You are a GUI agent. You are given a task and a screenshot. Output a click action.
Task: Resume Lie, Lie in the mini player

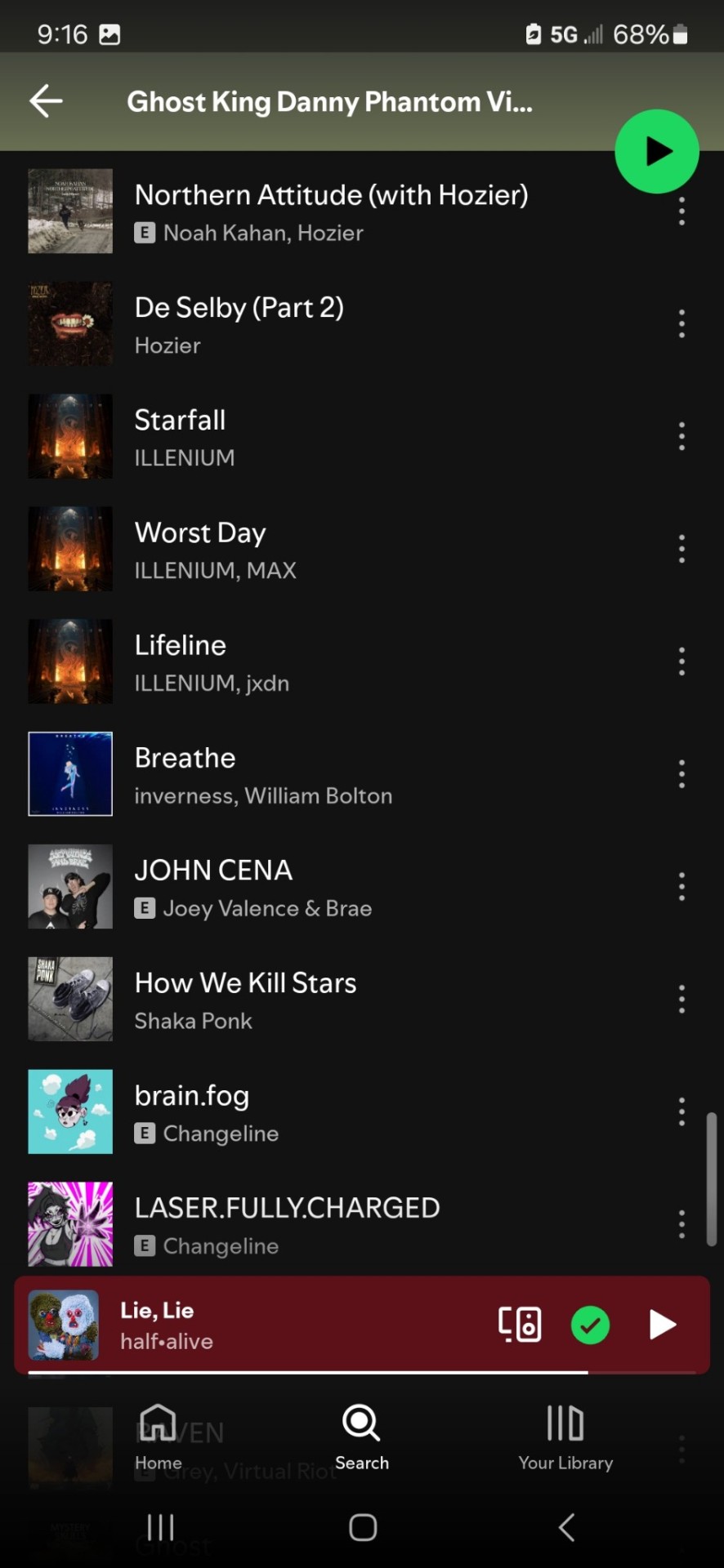click(x=661, y=1325)
